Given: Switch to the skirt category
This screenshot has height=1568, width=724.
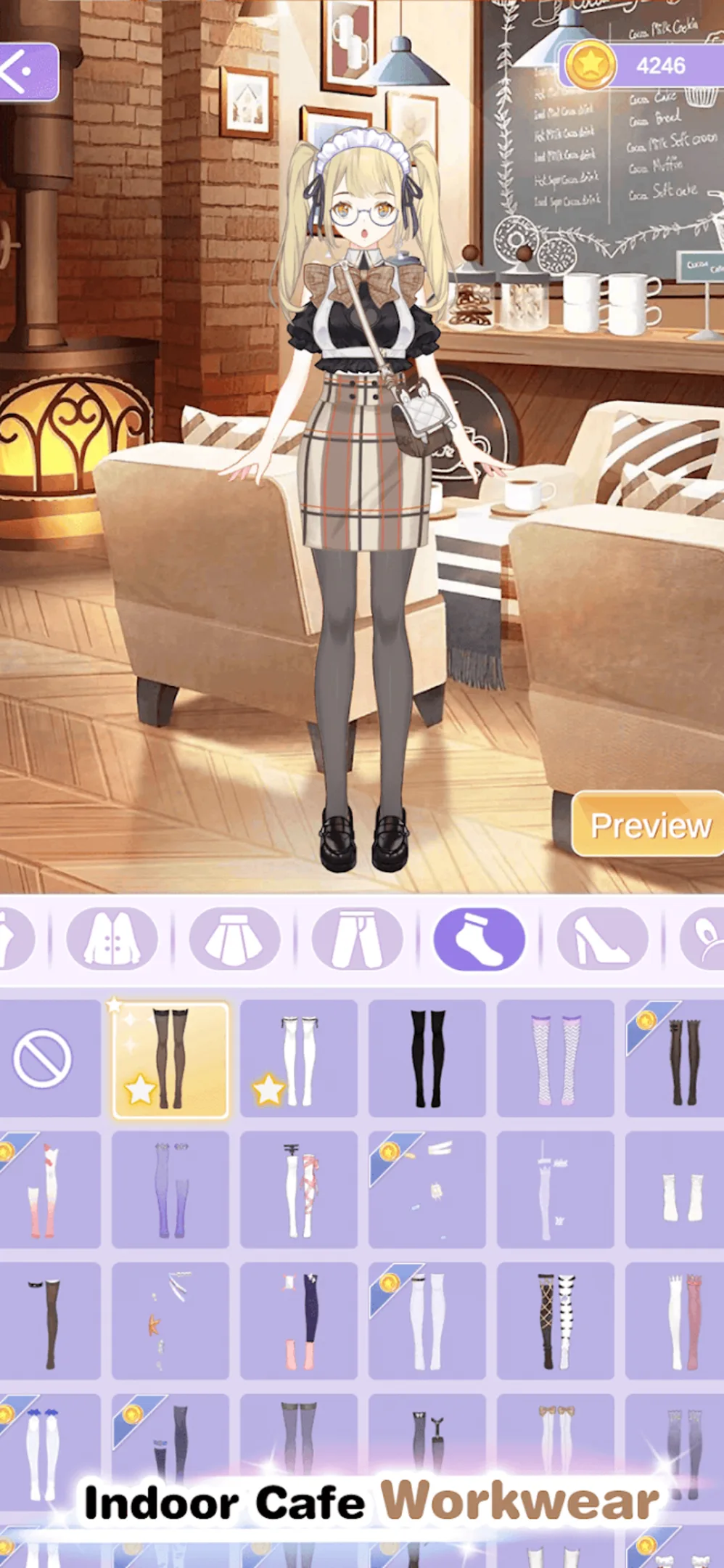Looking at the screenshot, I should point(234,939).
